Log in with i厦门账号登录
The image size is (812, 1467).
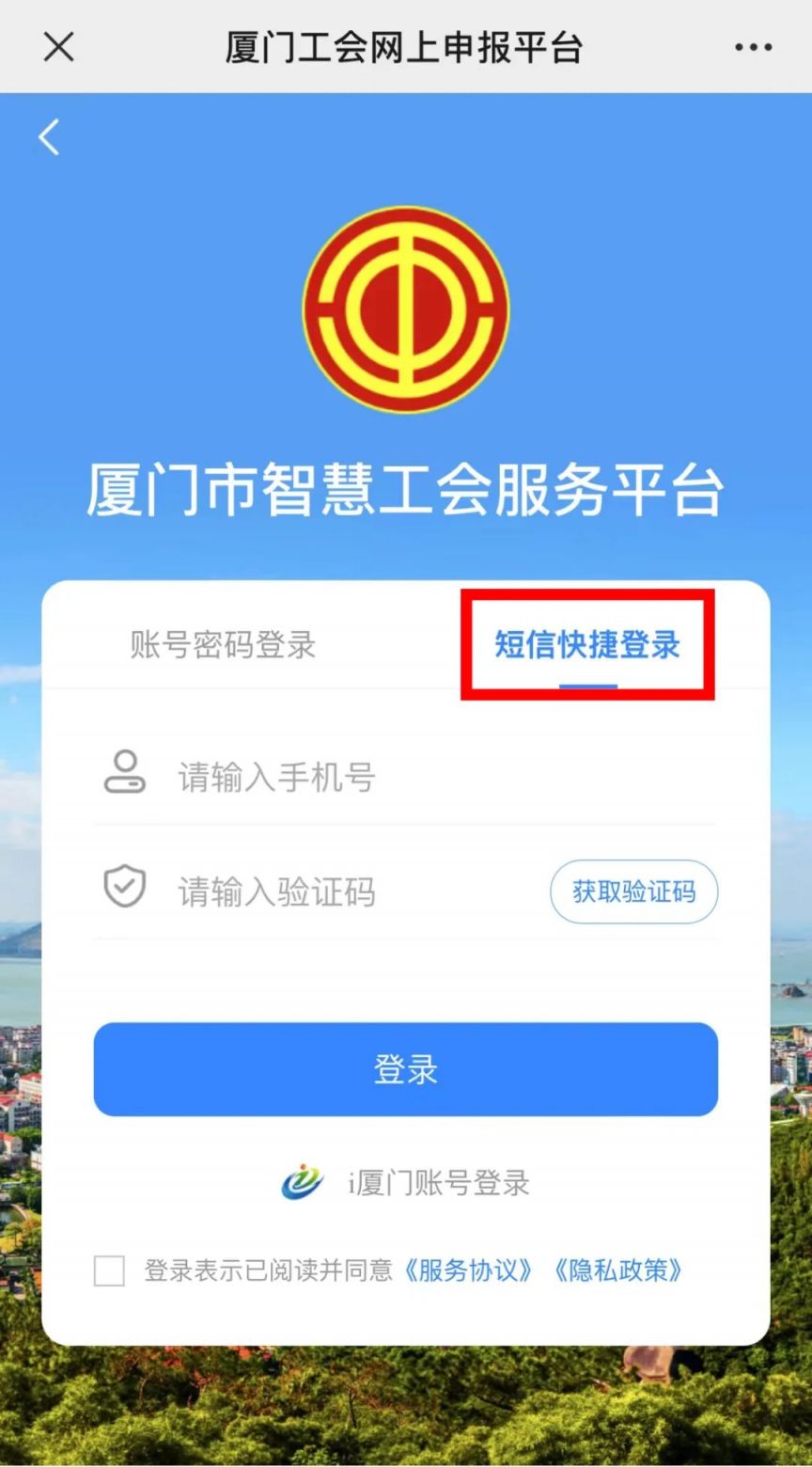[x=406, y=1183]
